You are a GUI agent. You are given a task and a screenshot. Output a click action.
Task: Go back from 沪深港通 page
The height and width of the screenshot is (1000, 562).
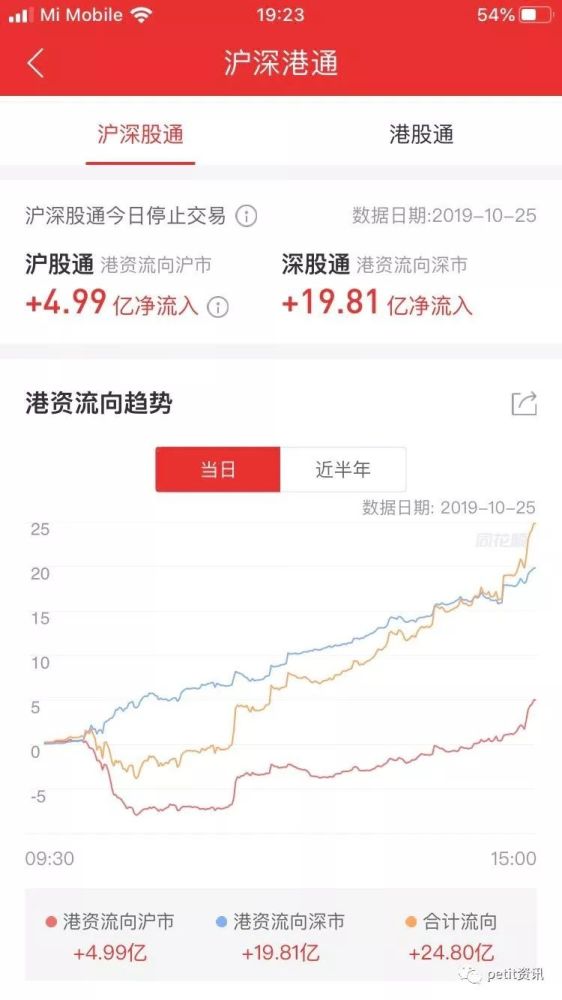point(36,63)
